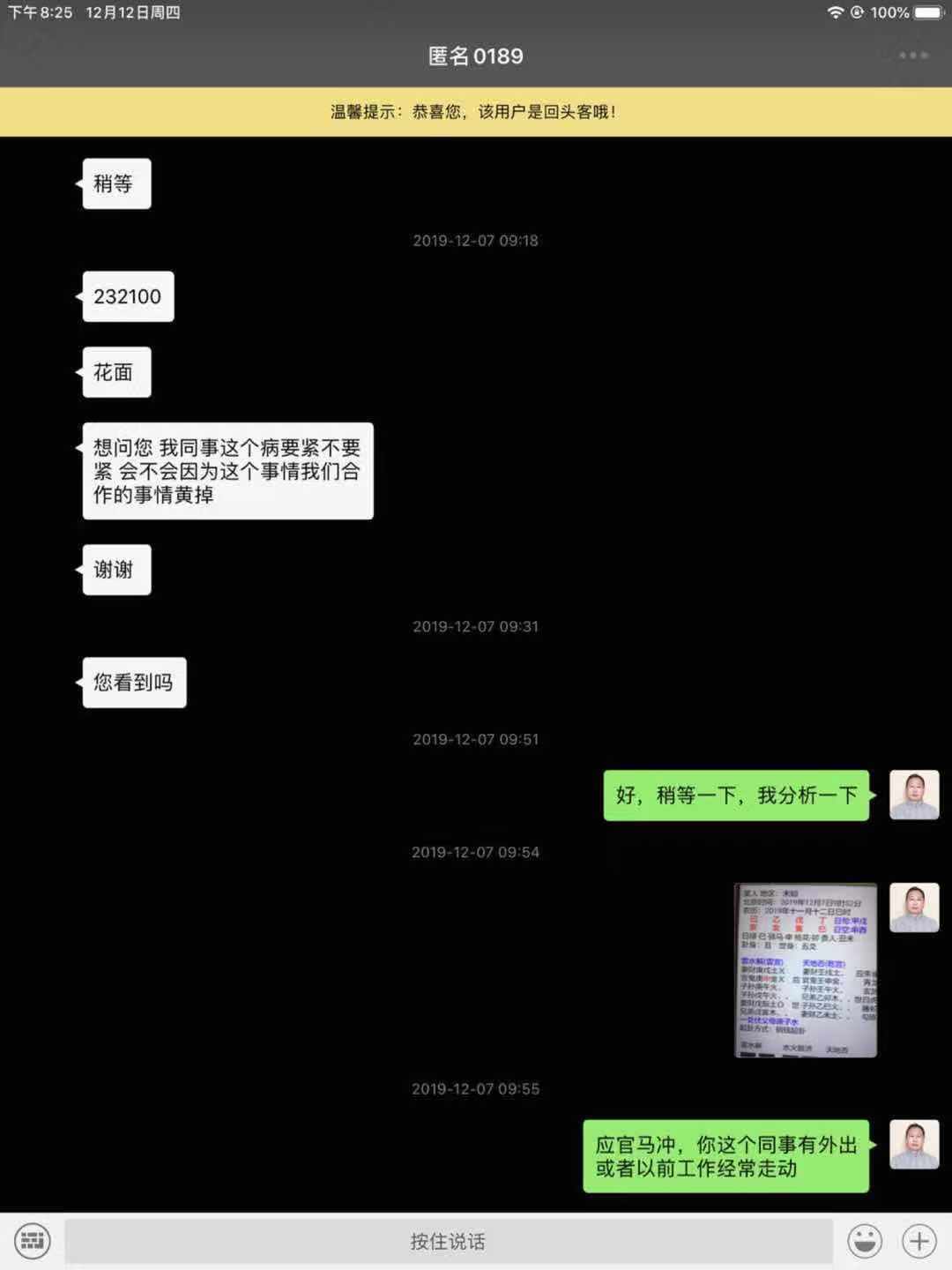View the sent chart image
Screen dimensions: 952x1270
tap(805, 970)
